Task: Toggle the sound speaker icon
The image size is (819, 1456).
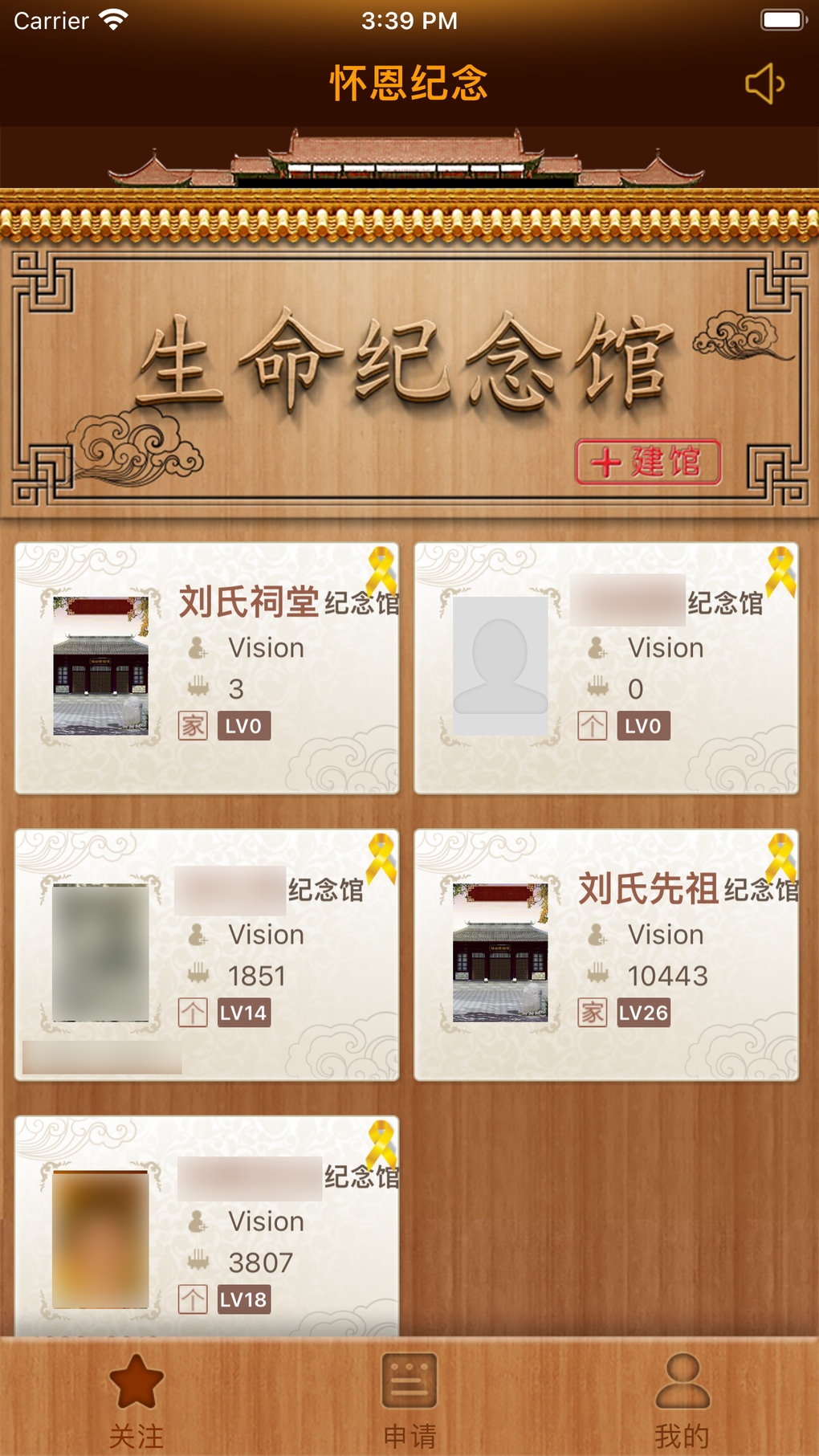Action: point(764,84)
